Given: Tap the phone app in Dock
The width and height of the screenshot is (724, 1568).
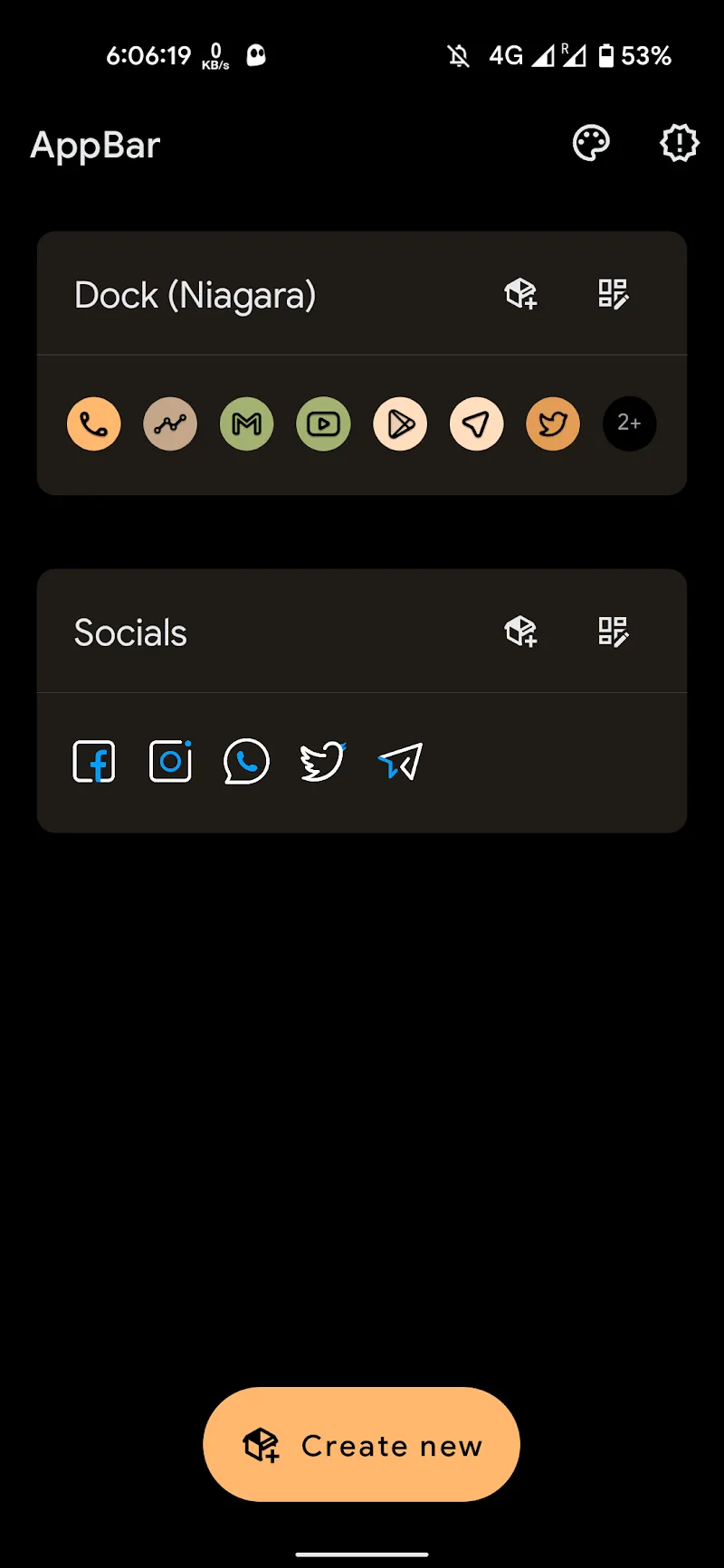Looking at the screenshot, I should point(94,423).
